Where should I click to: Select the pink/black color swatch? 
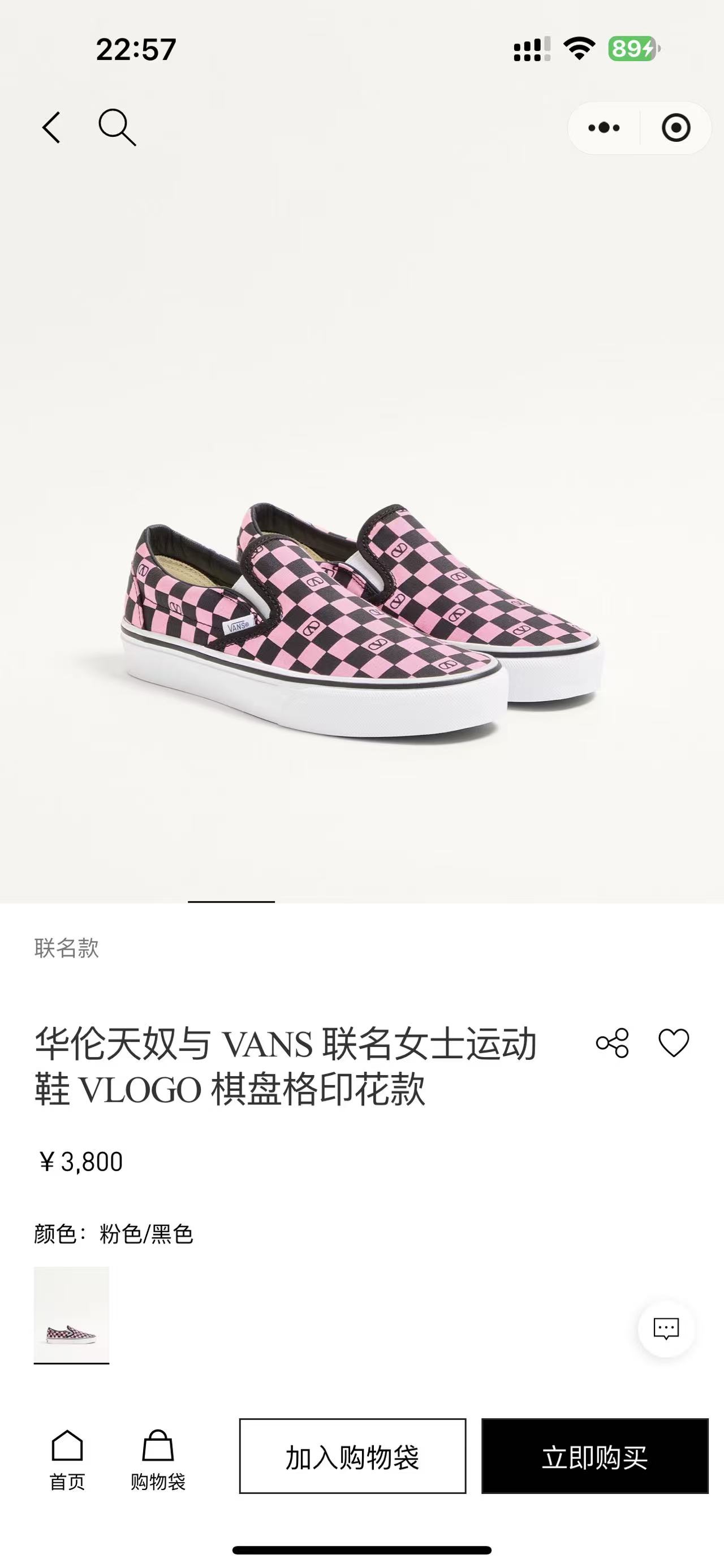click(71, 1314)
